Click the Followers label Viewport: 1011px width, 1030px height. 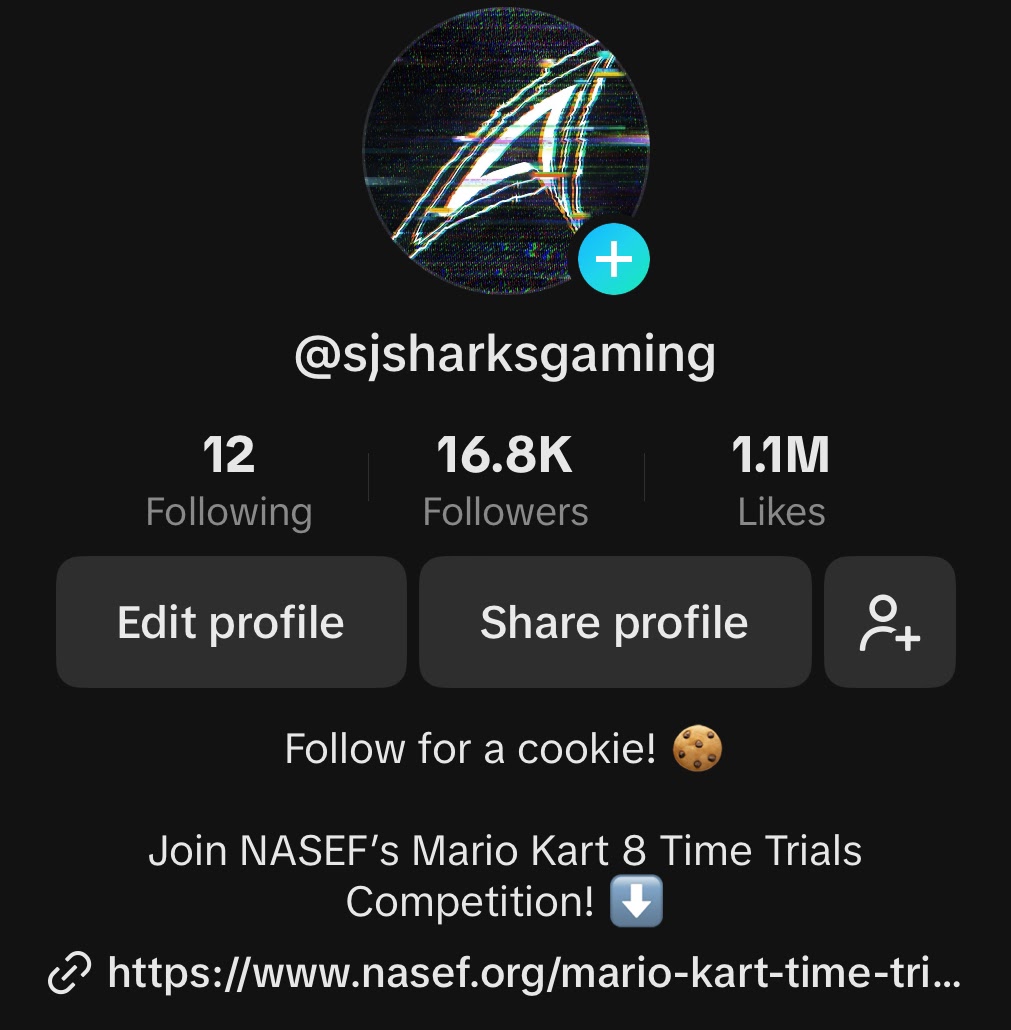coord(505,511)
